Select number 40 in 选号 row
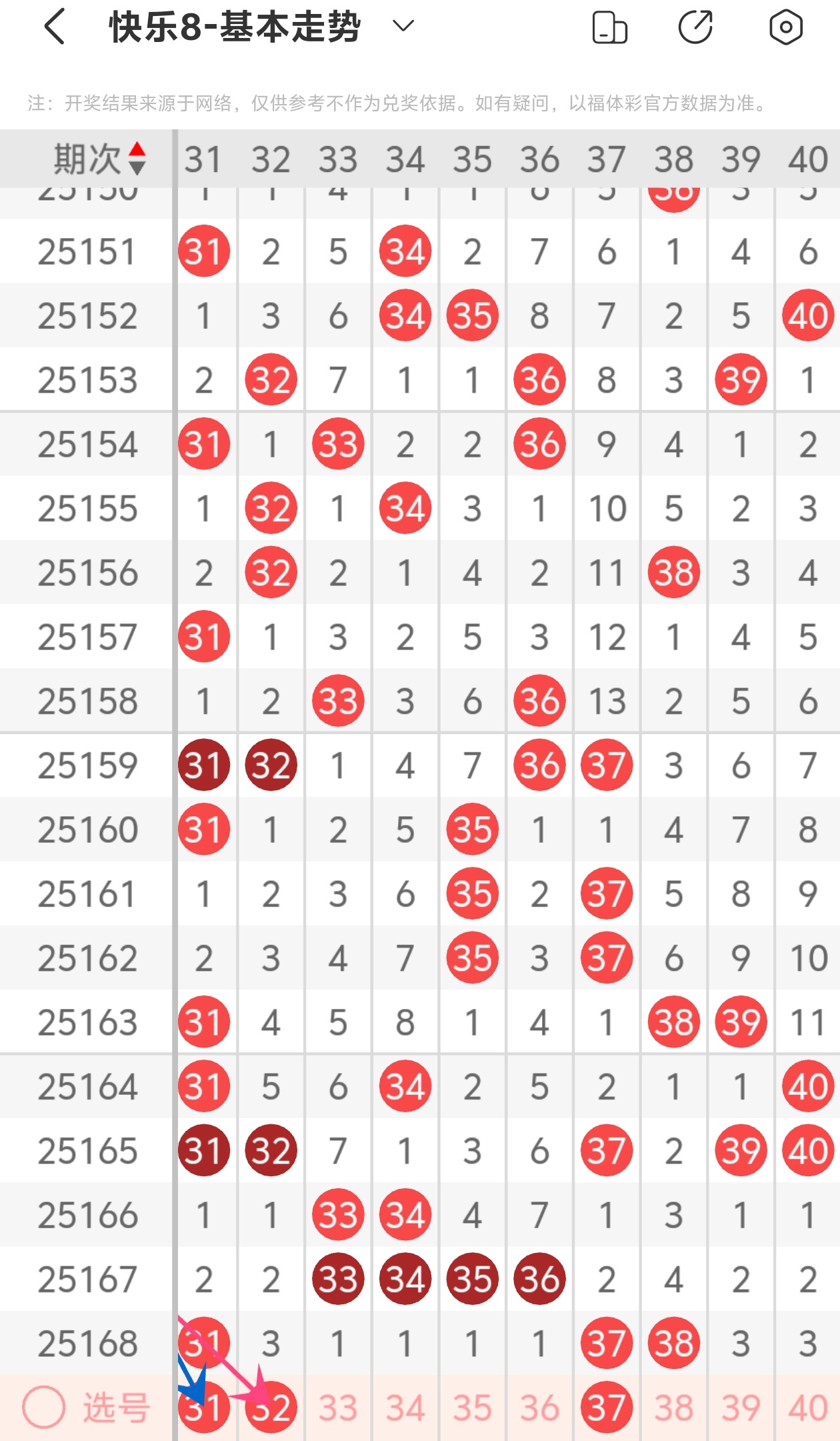Viewport: 840px width, 1441px height. pos(807,1408)
